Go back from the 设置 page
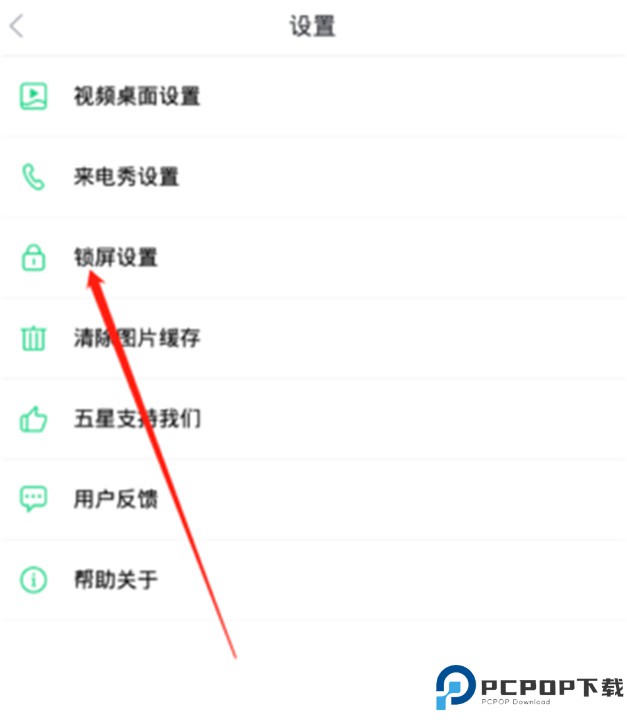This screenshot has height=720, width=627. [x=17, y=27]
